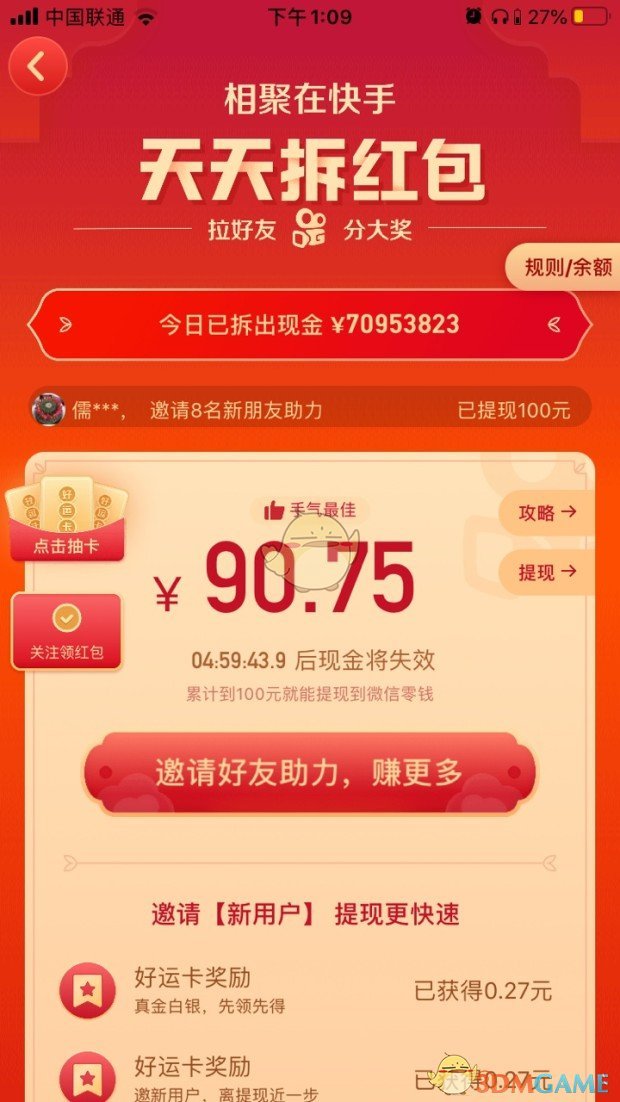The height and width of the screenshot is (1102, 620).
Task: Open the 规则/余额 page
Action: point(566,267)
